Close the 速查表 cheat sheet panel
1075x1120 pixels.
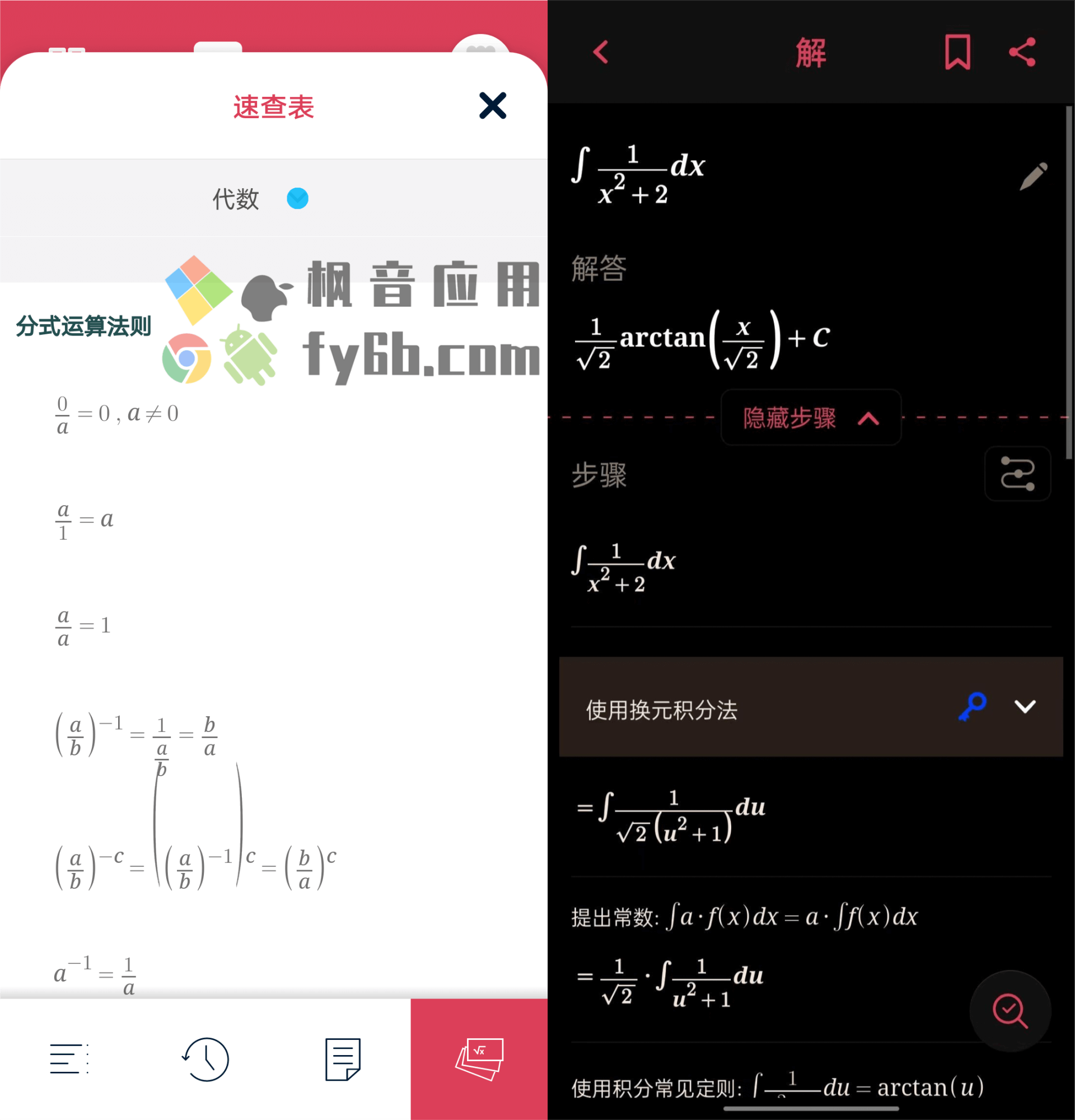[x=492, y=106]
